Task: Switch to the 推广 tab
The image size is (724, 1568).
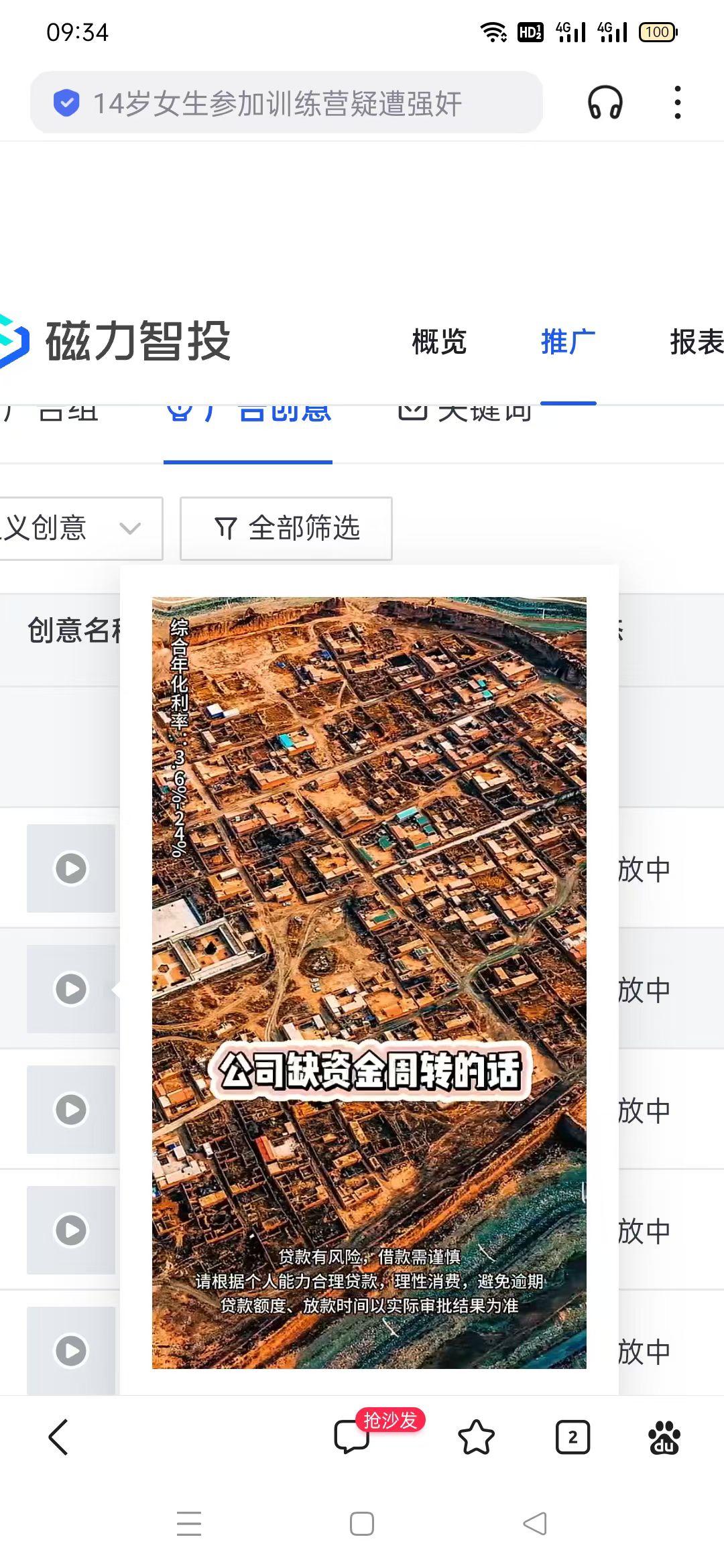Action: coord(568,342)
